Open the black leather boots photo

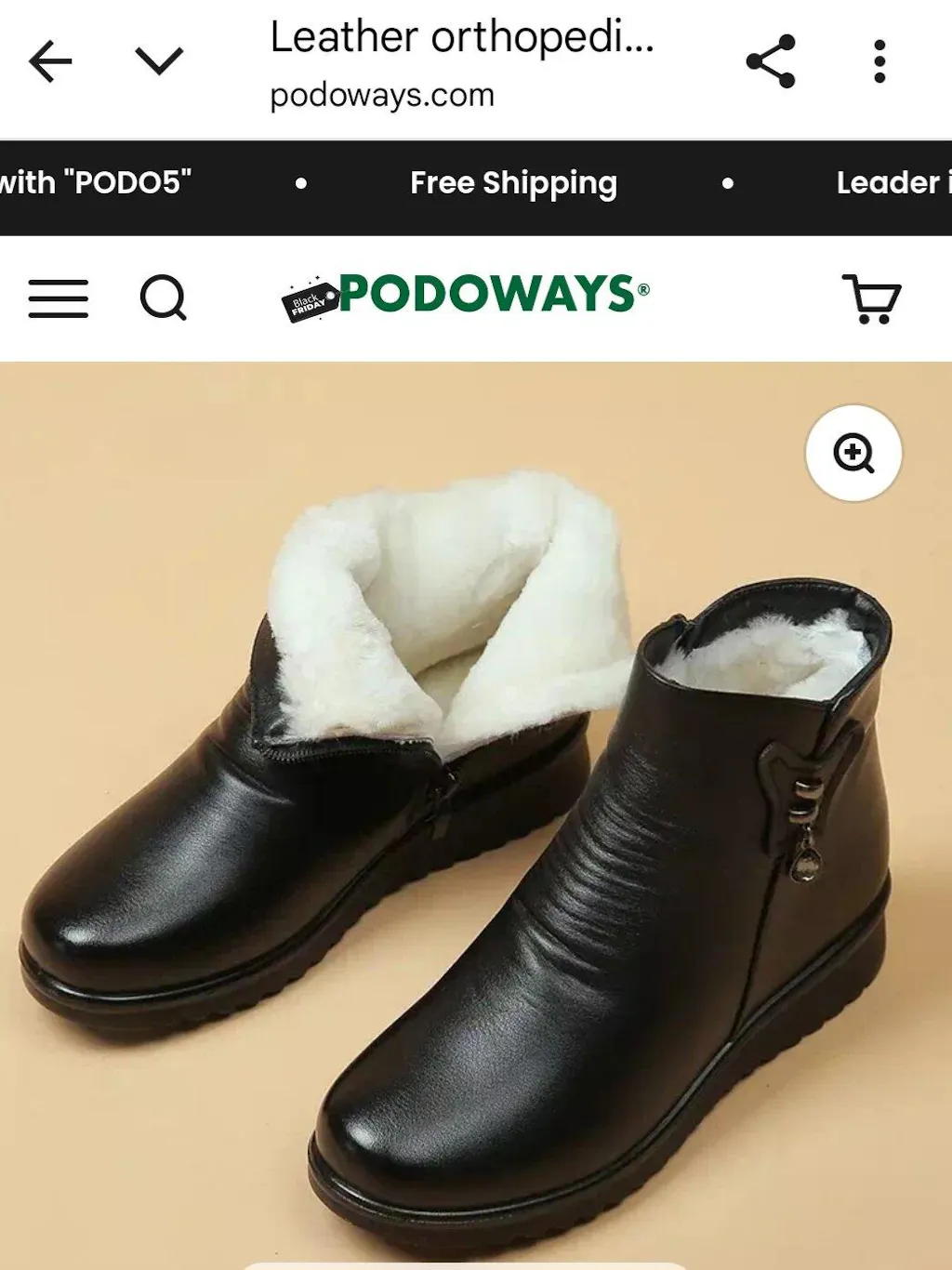coord(465,837)
